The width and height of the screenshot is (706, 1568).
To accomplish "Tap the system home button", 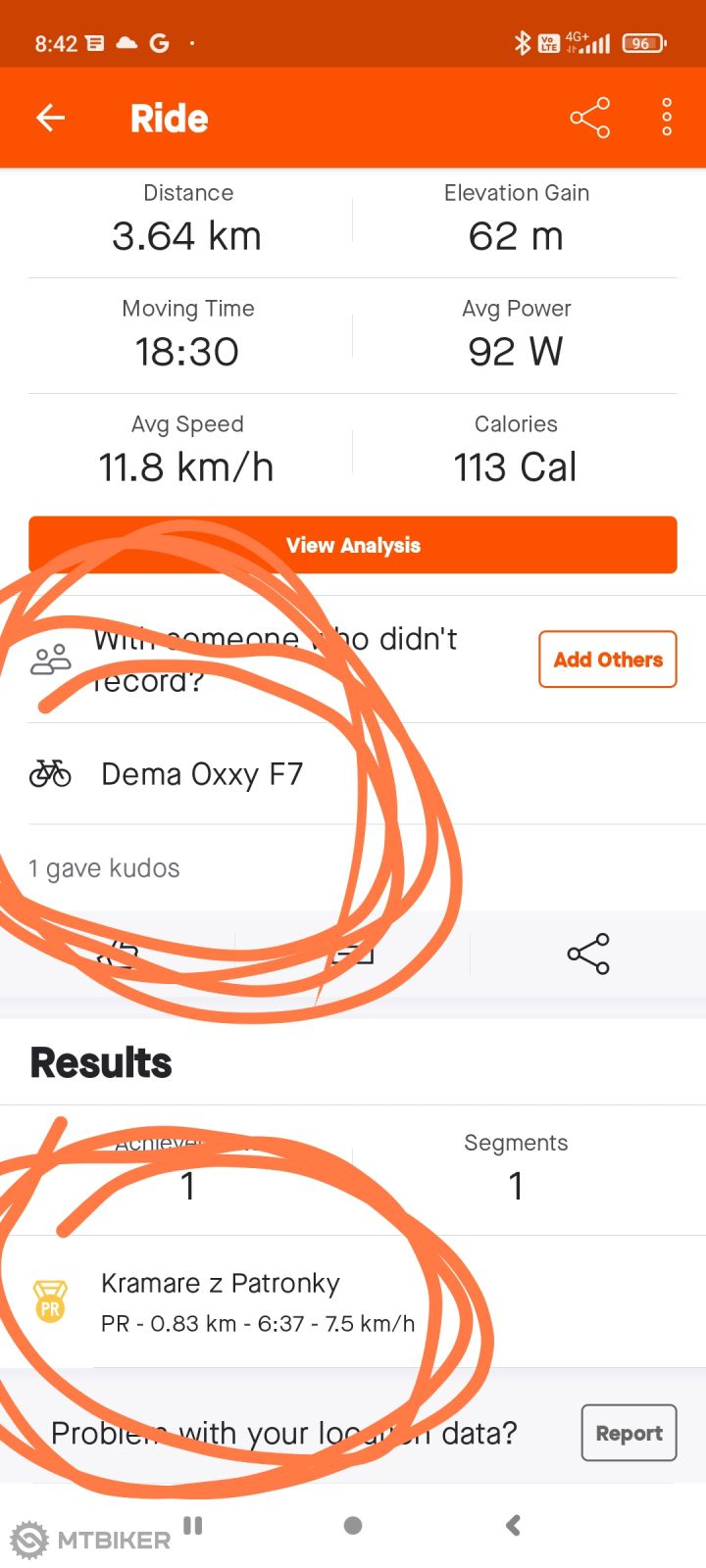I will (x=353, y=1525).
